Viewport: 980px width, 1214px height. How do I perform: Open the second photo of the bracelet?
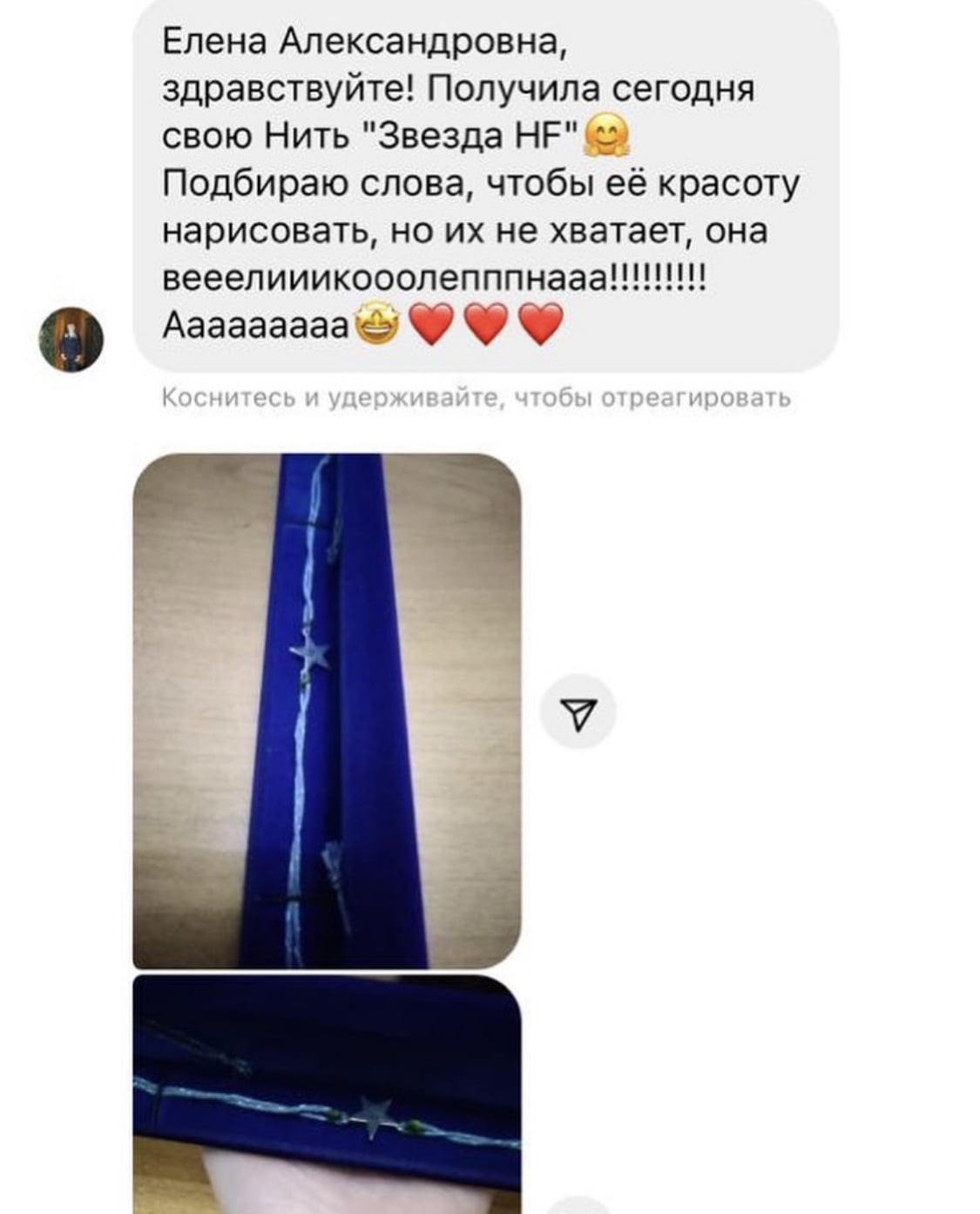tap(327, 1093)
